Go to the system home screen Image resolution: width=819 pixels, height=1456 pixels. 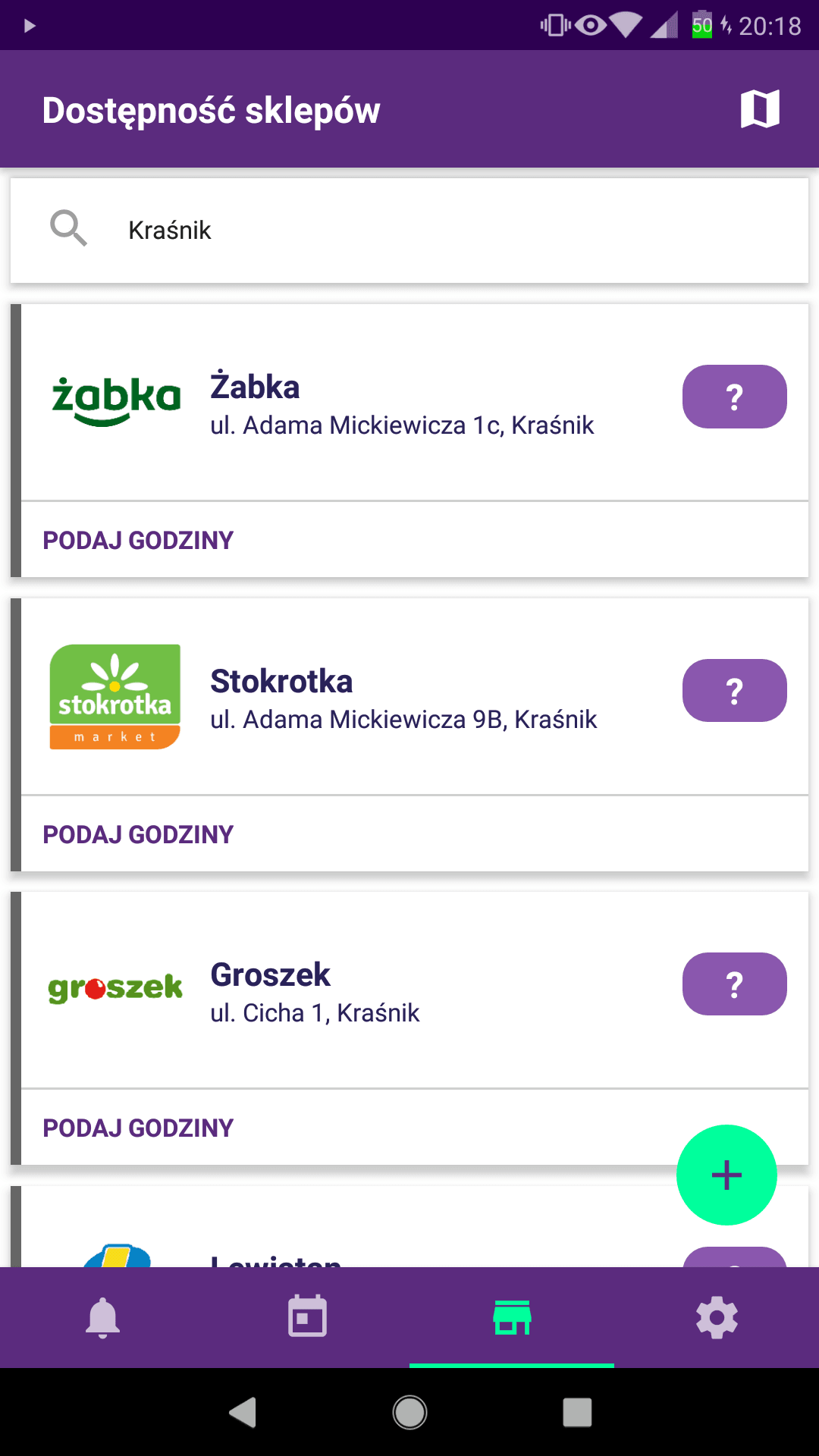pos(409,1412)
